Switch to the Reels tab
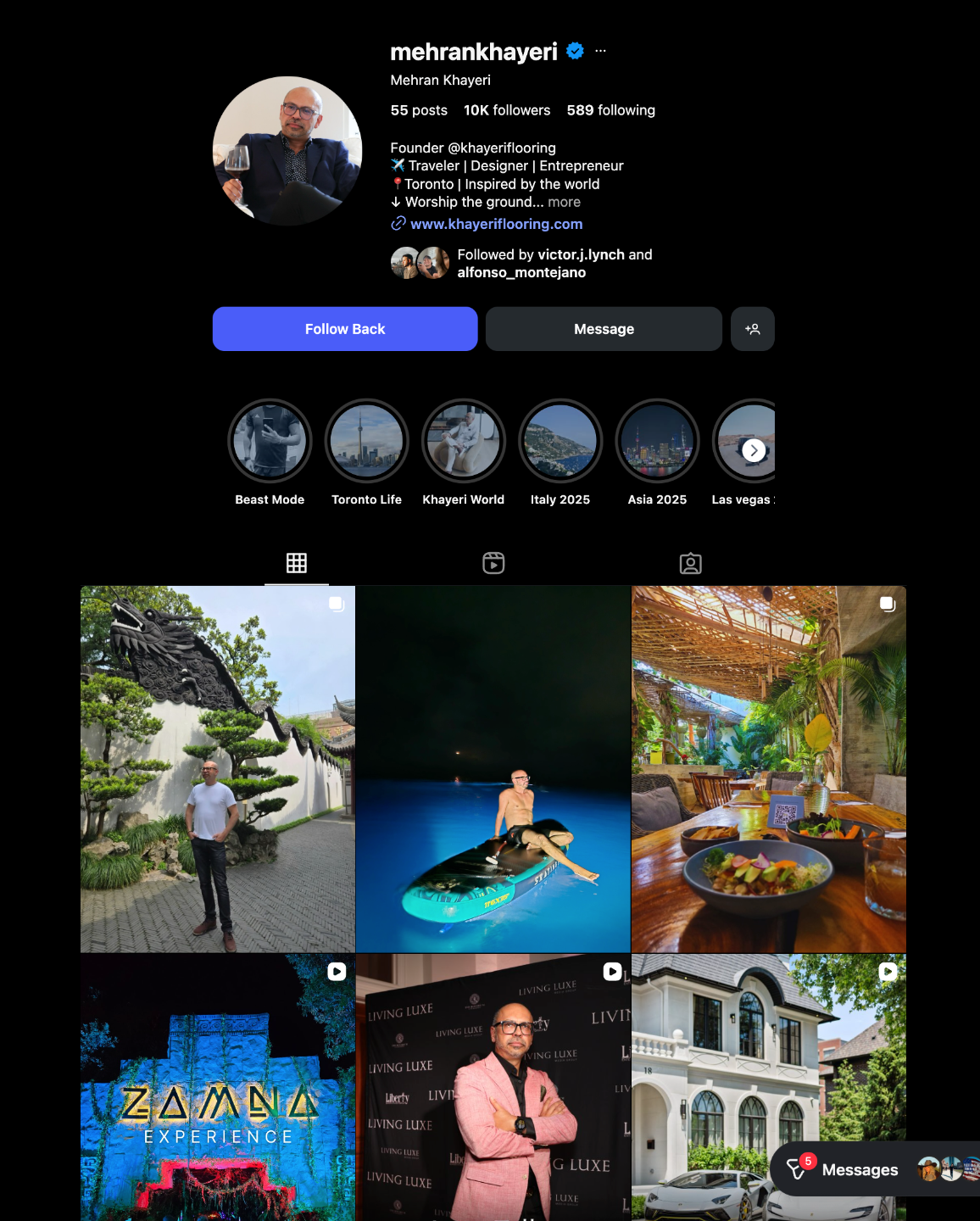This screenshot has width=980, height=1221. 493,563
